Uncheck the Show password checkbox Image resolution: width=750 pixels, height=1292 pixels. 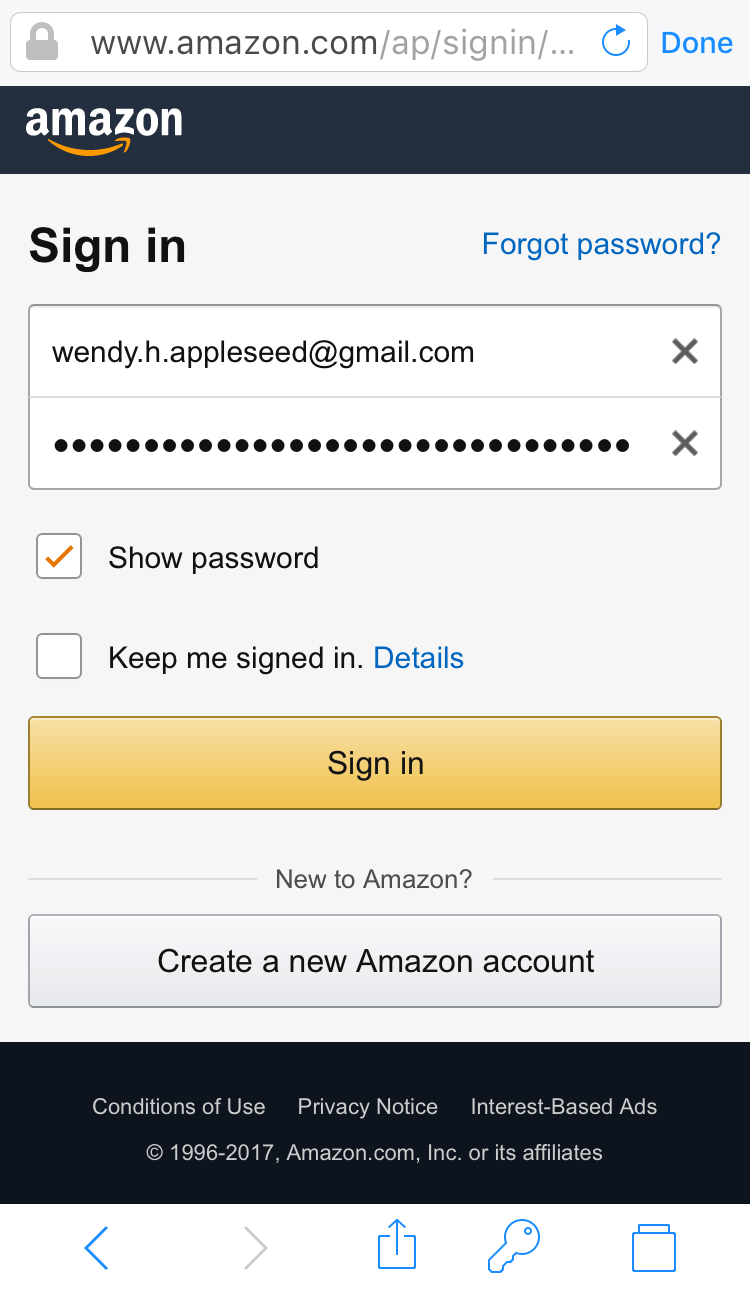coord(59,557)
